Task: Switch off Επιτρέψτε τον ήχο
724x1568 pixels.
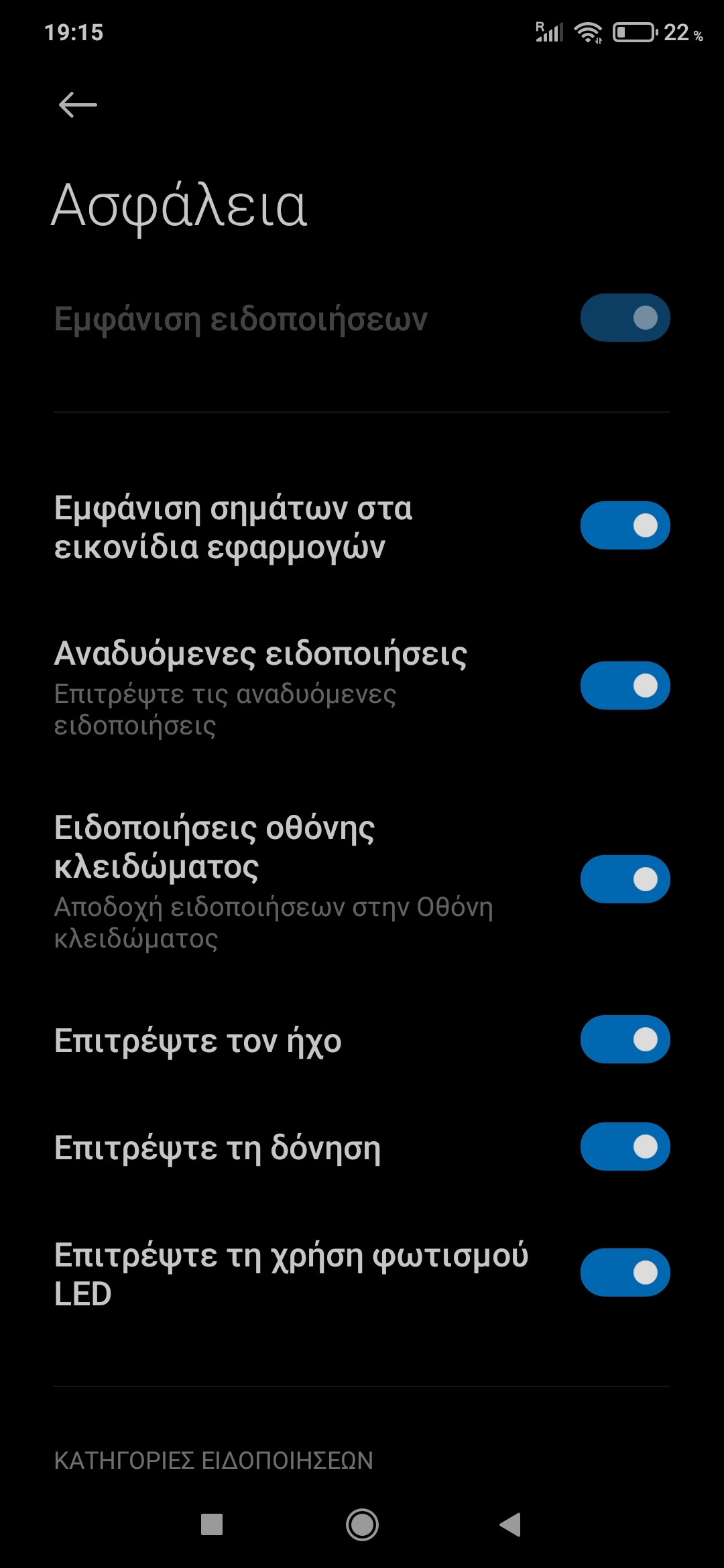Action: (x=625, y=1039)
